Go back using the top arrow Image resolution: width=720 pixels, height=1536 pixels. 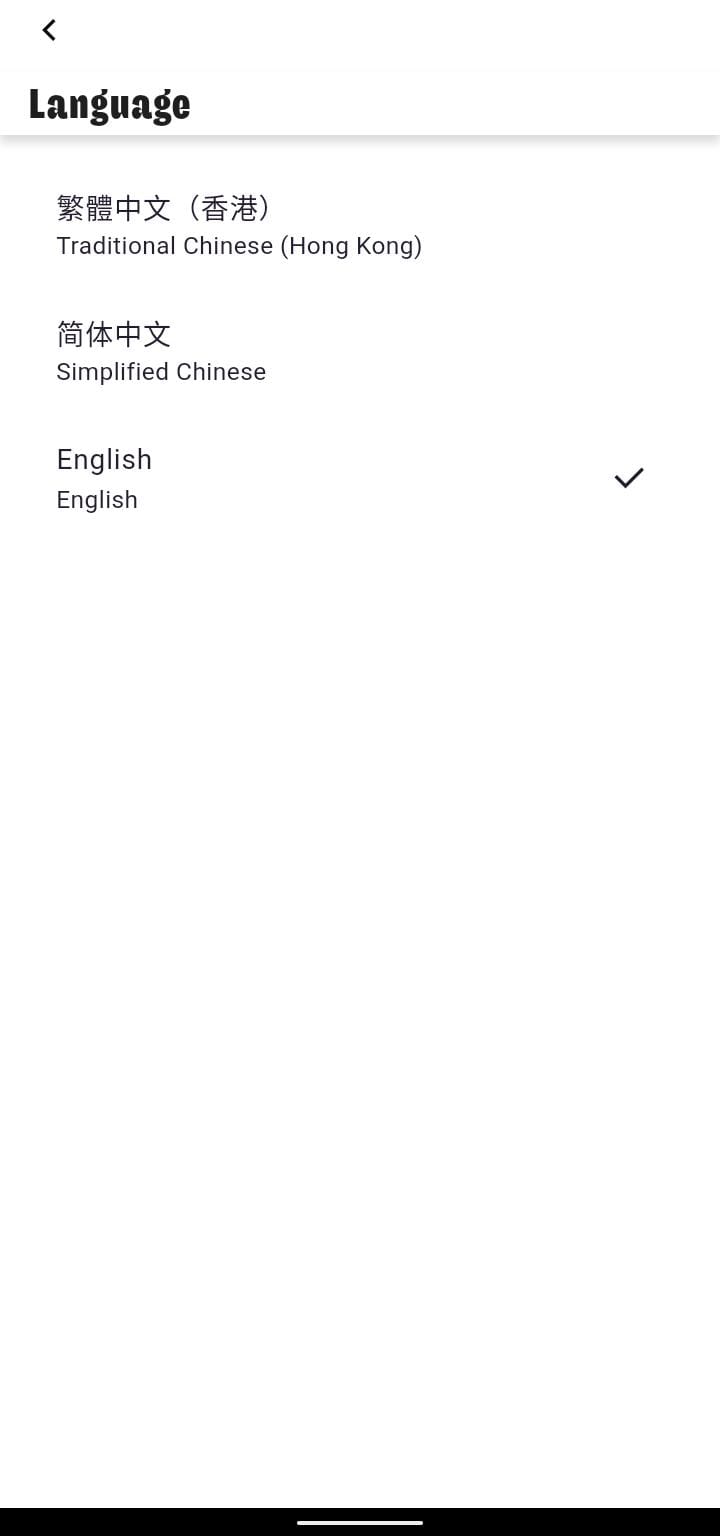click(x=48, y=31)
